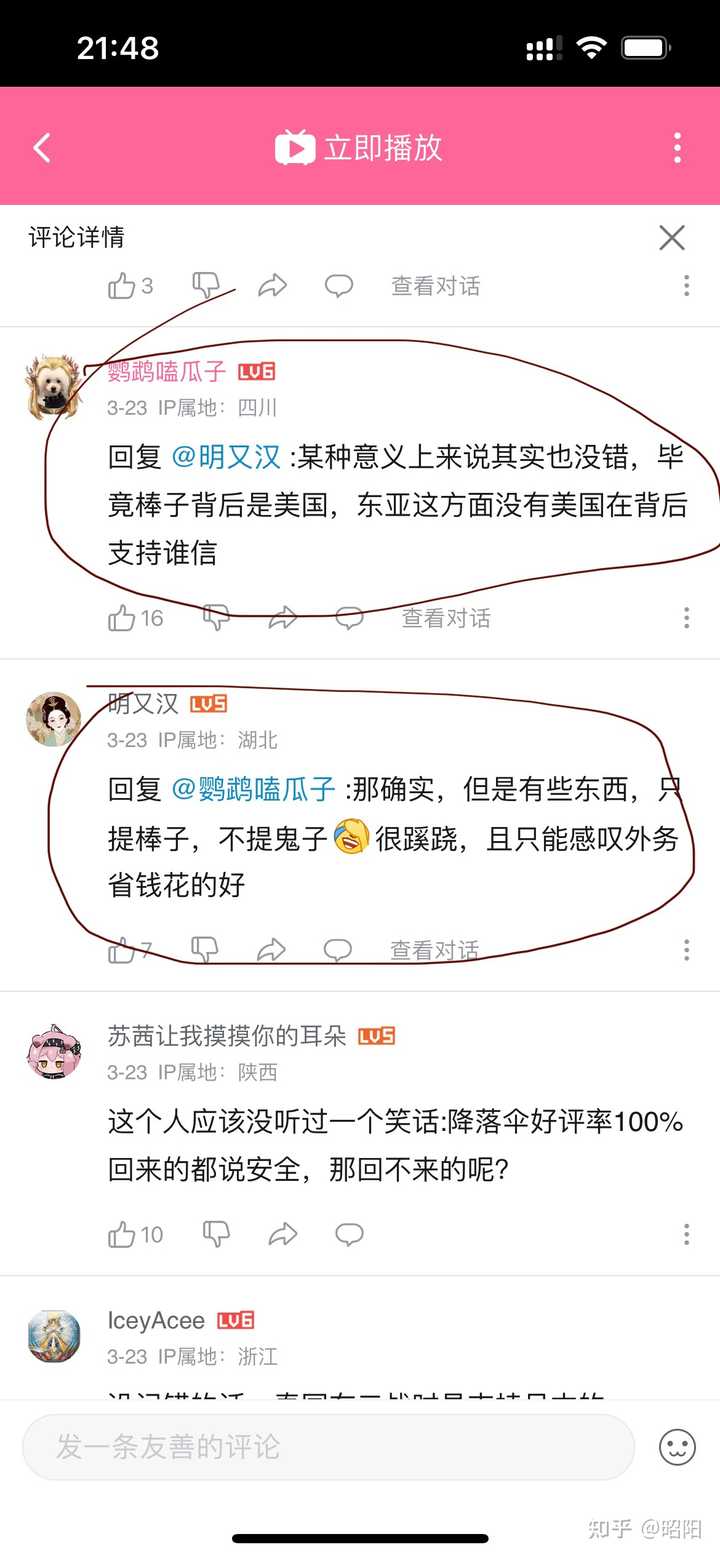This screenshot has width=720, height=1558.
Task: Like 鹦鹉嗑瓜子's comment
Action: point(122,618)
